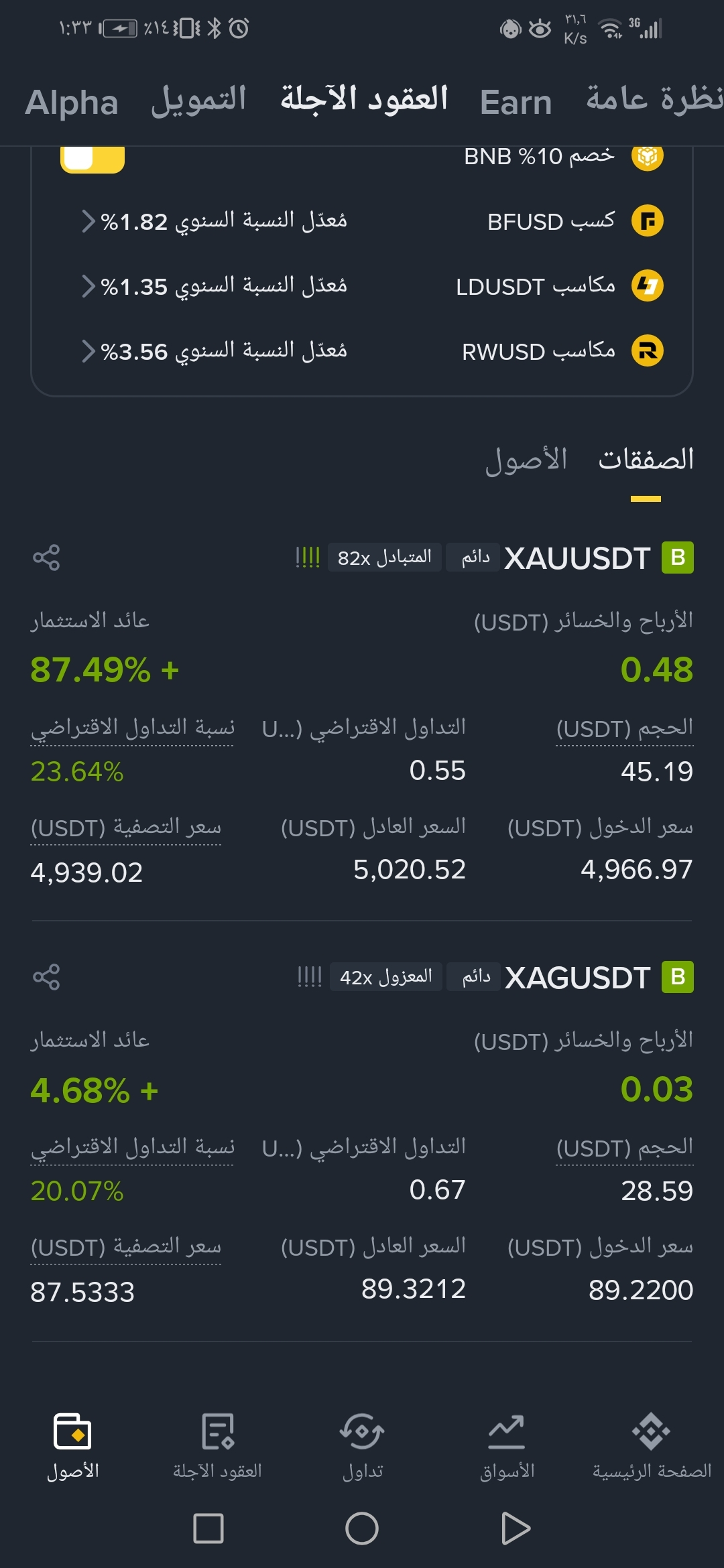Open the XAUUSDT contract
Screen dimensions: 724x1568
[x=577, y=558]
